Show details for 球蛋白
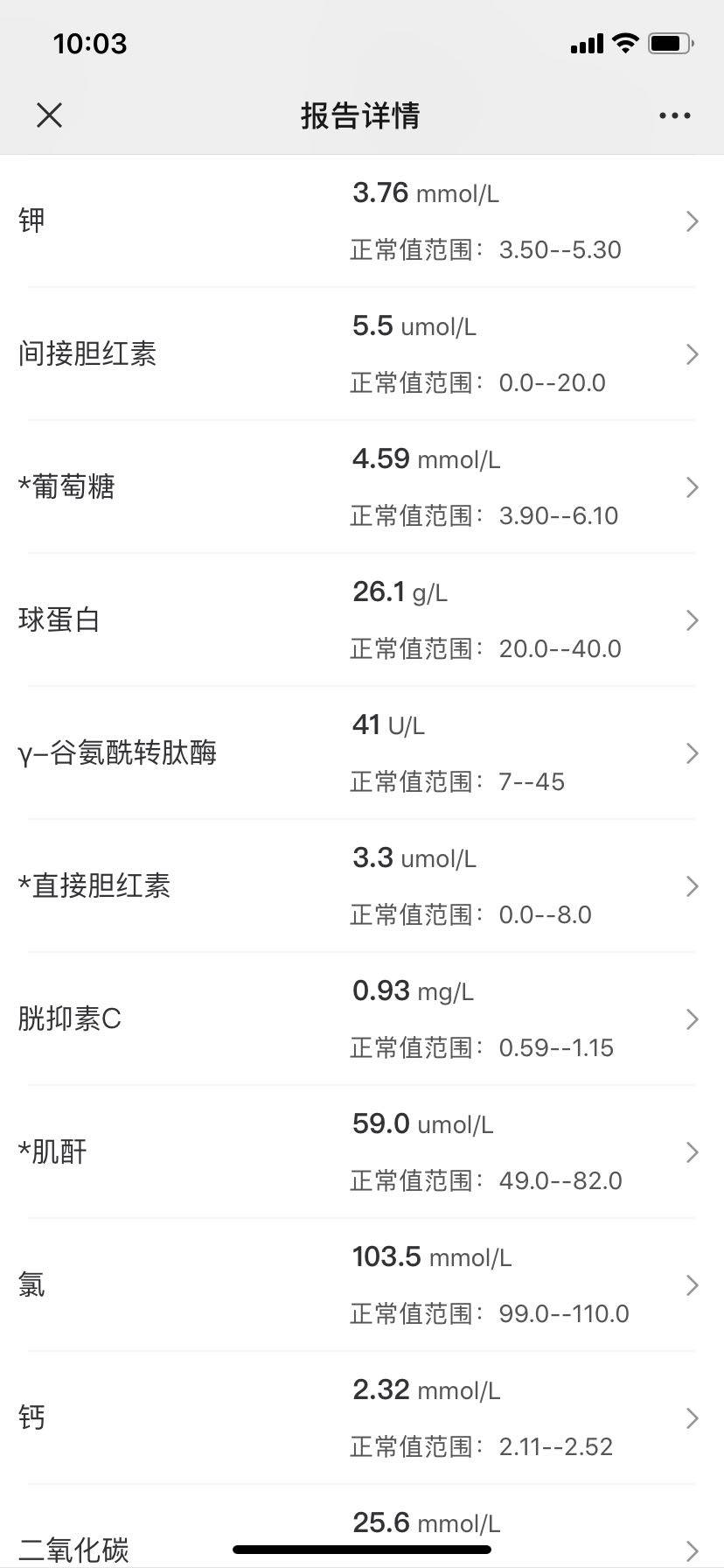The image size is (724, 1568). 362,620
